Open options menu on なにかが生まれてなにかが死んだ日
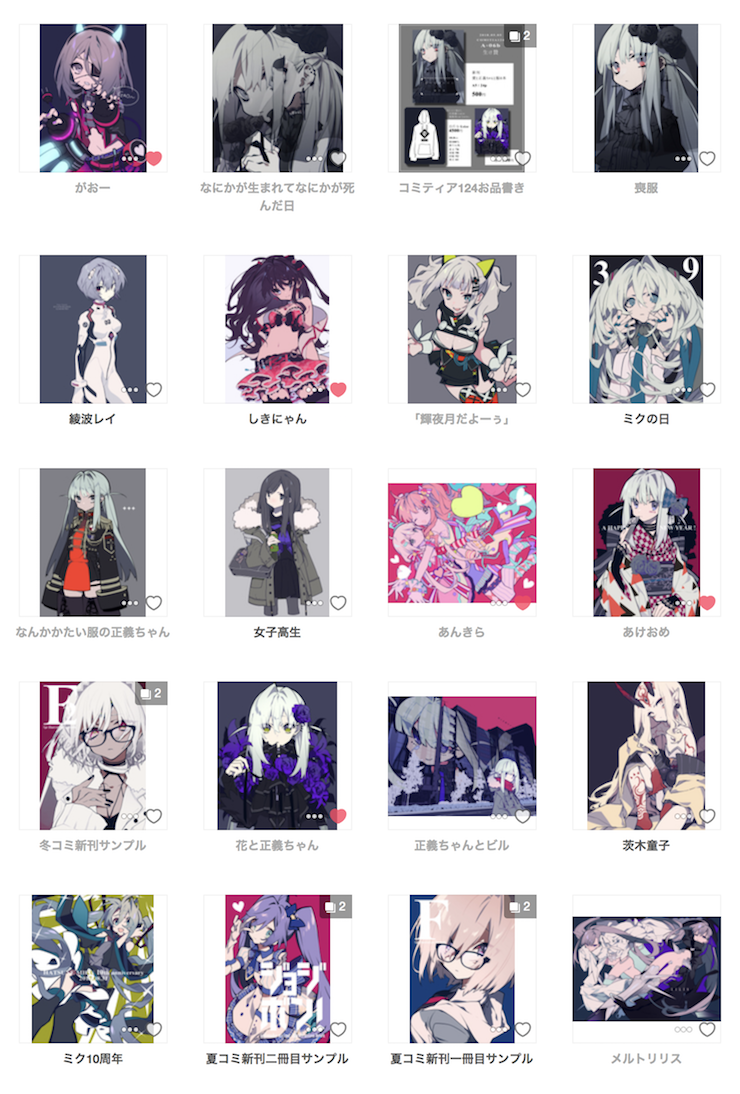The height and width of the screenshot is (1094, 740). tap(314, 158)
